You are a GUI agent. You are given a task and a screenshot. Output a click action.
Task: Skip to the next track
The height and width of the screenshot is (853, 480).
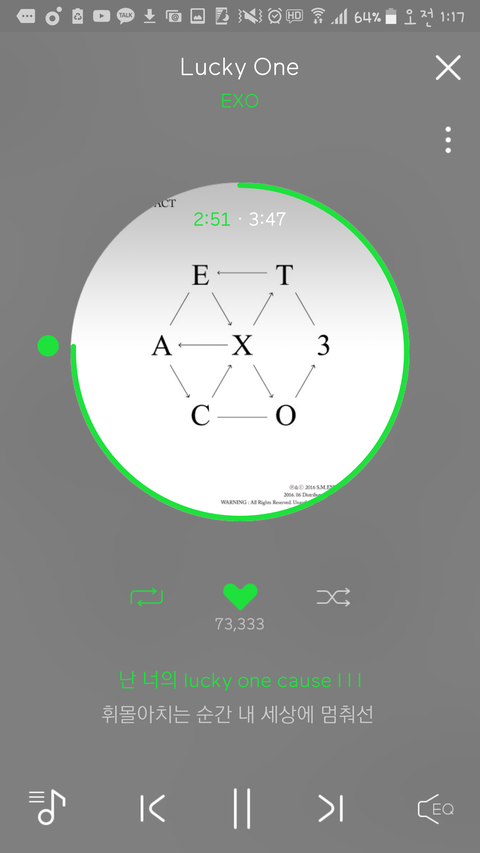click(331, 808)
